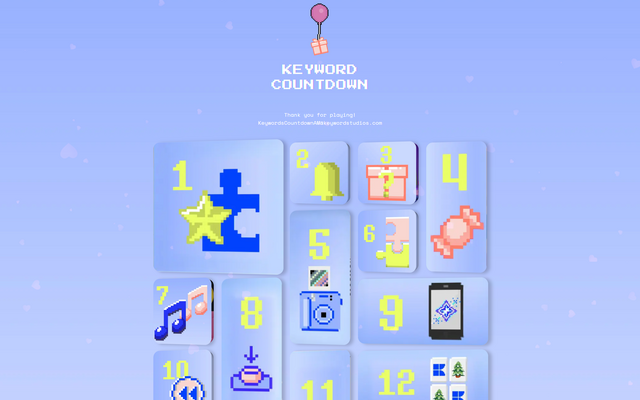Open day 2 bell tile
640x400 pixels.
click(319, 173)
